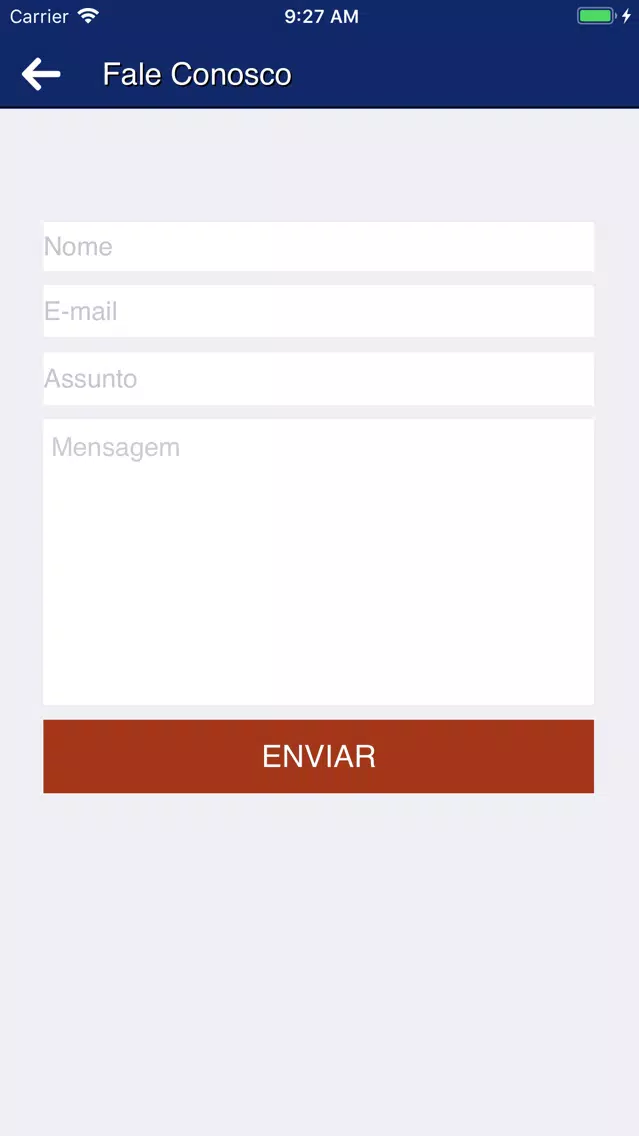Tap the Assunto field
Screen dimensions: 639x1136
point(318,379)
